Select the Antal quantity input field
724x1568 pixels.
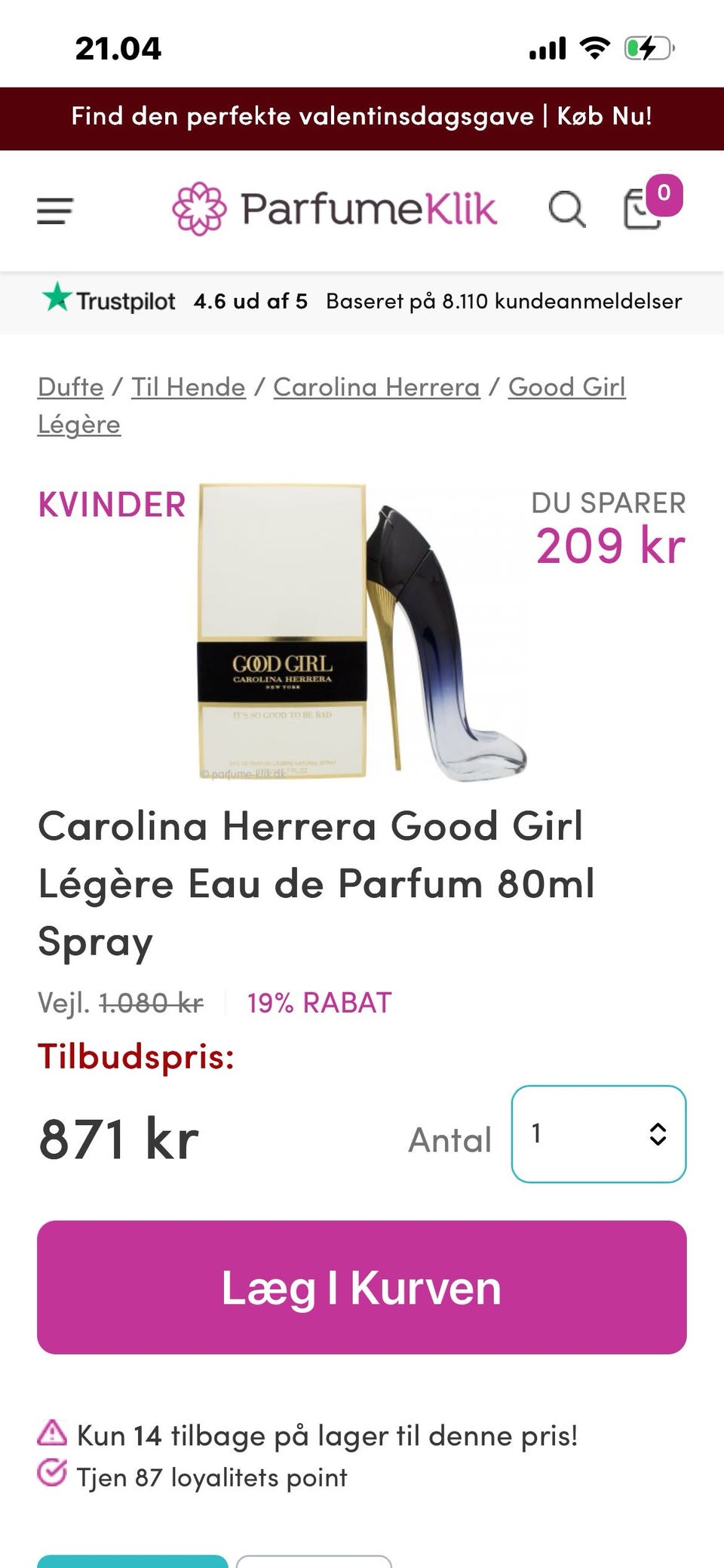558,1135
